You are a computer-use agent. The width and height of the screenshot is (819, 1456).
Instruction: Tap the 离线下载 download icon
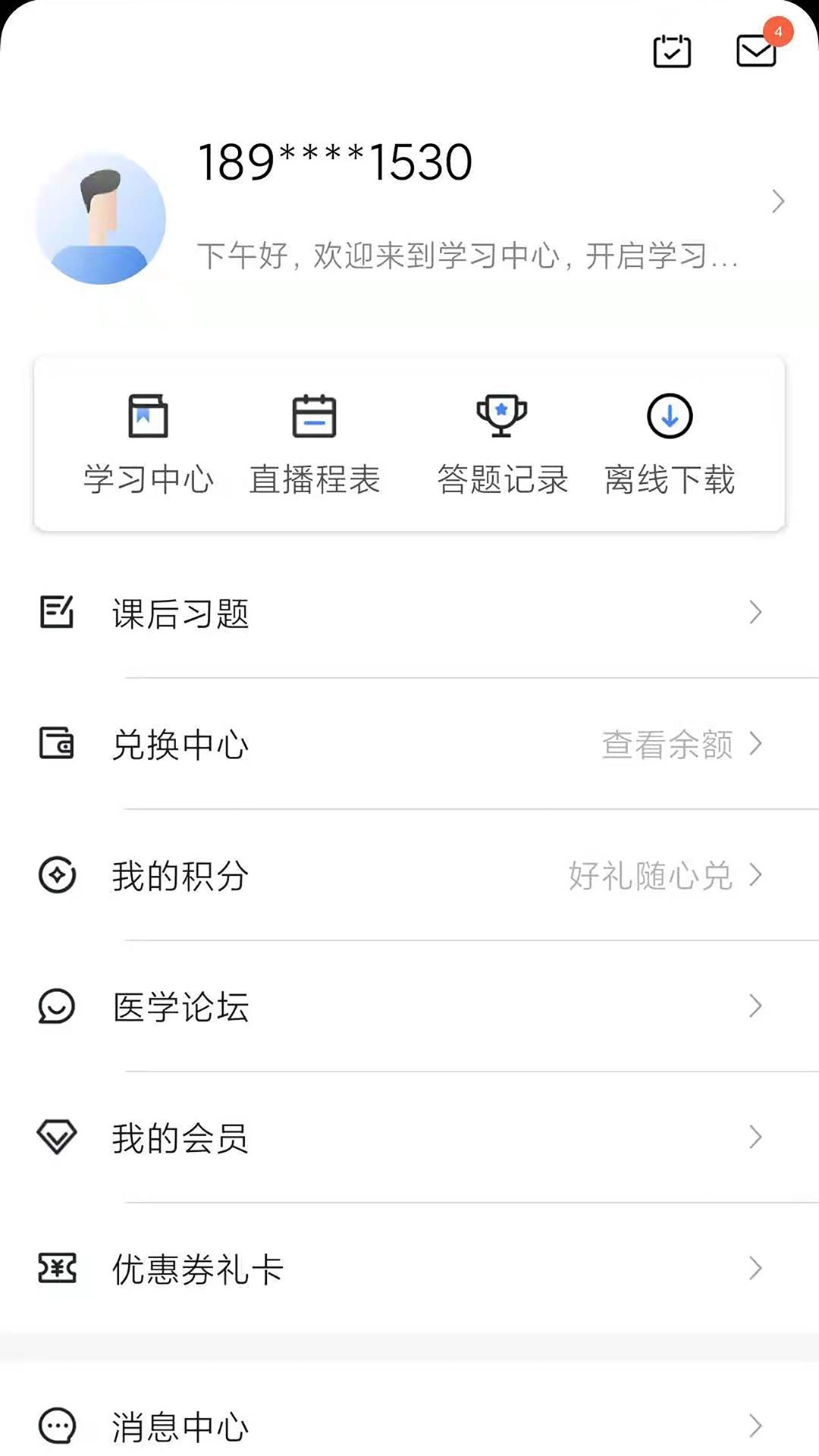click(x=669, y=416)
